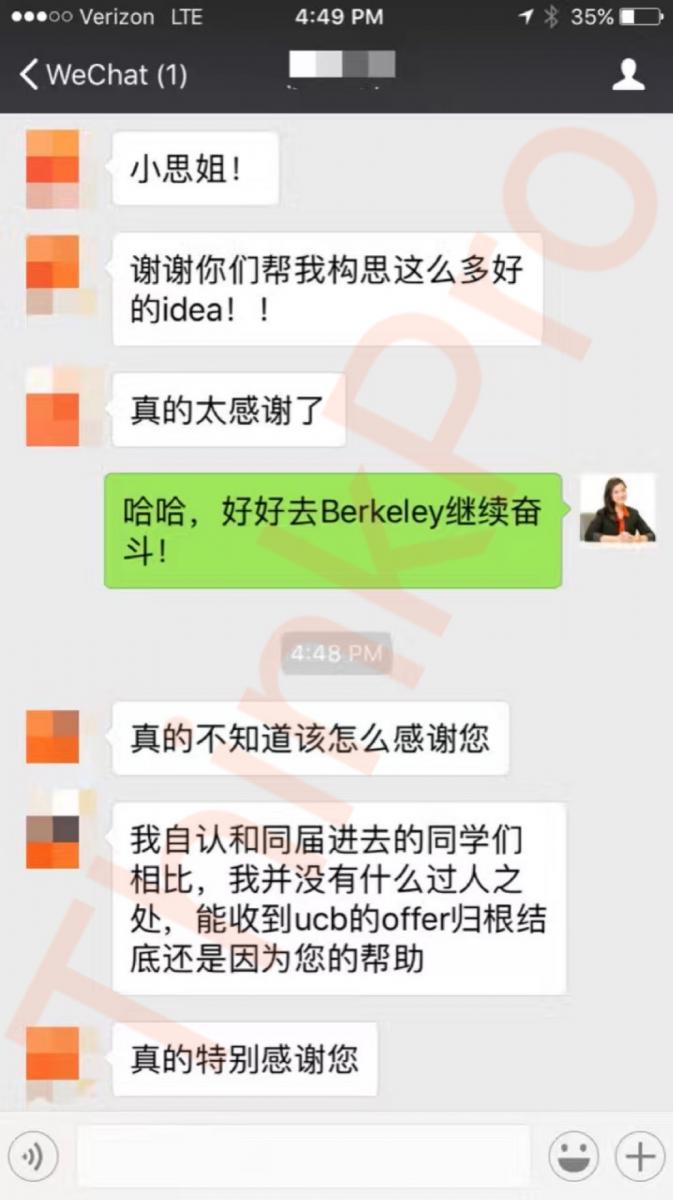The width and height of the screenshot is (673, 1200).
Task: Go back to the WeChat chat list
Action: click(100, 75)
